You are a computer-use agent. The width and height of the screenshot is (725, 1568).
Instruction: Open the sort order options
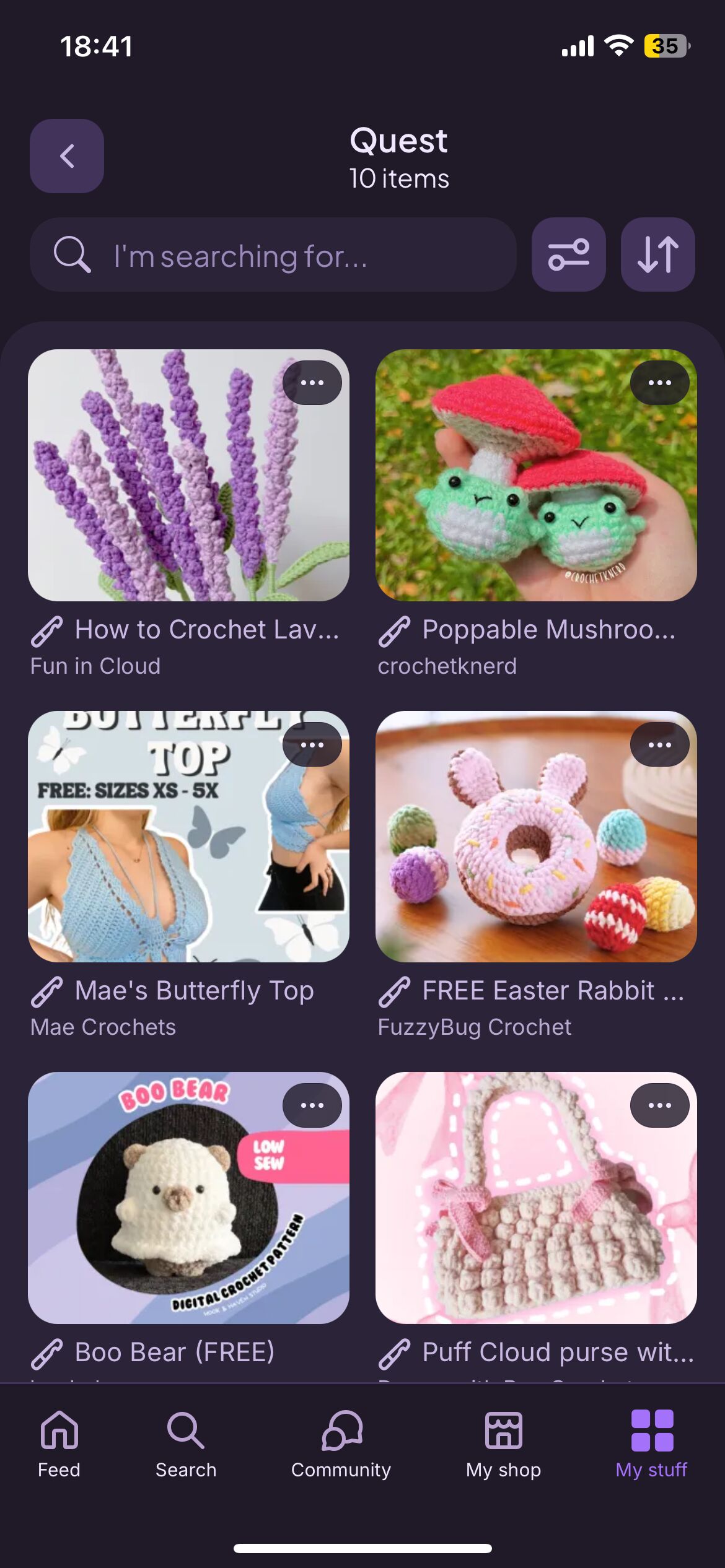click(657, 255)
